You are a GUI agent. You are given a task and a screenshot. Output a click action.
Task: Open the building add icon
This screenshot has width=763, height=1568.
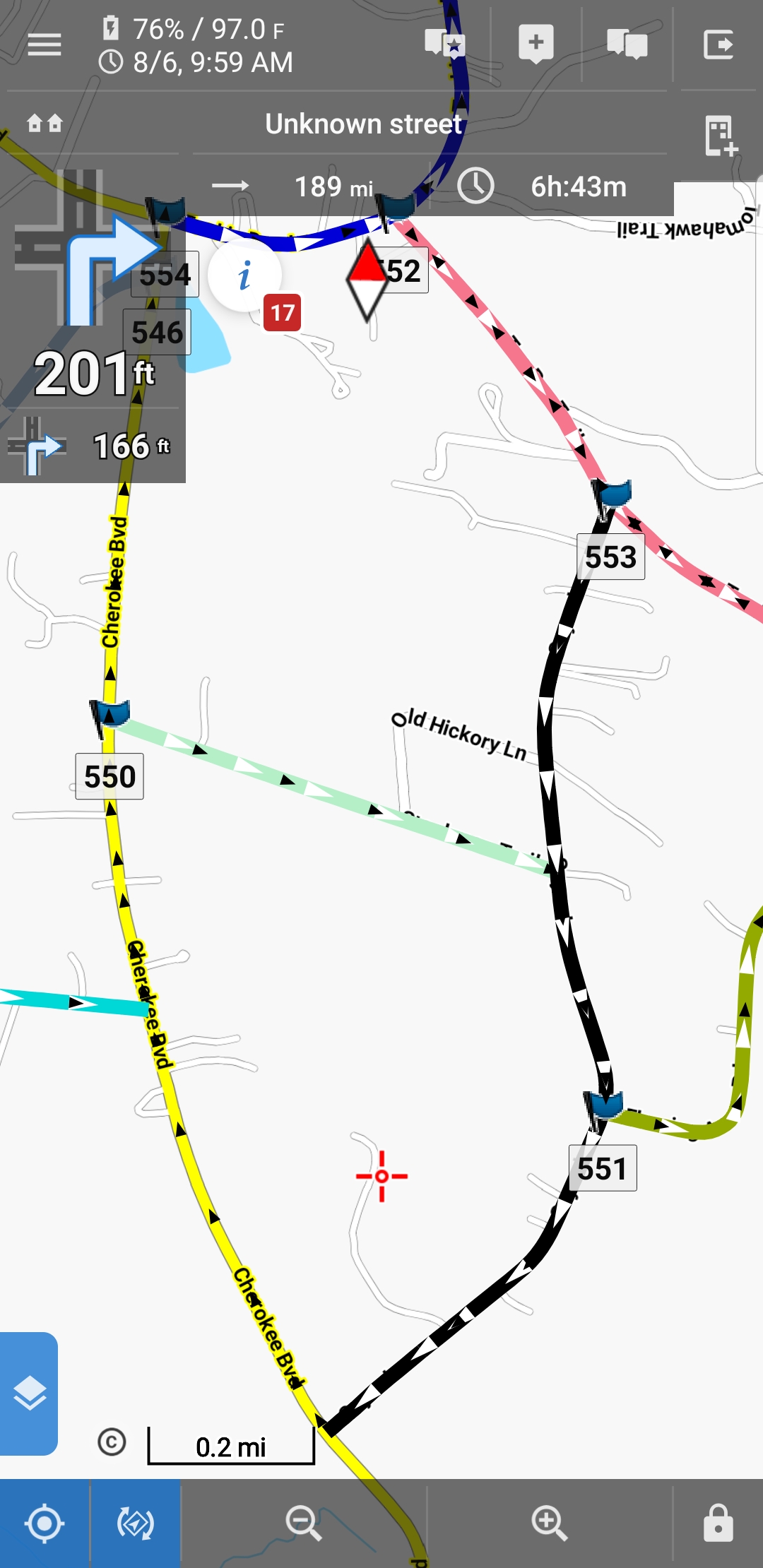tap(720, 135)
